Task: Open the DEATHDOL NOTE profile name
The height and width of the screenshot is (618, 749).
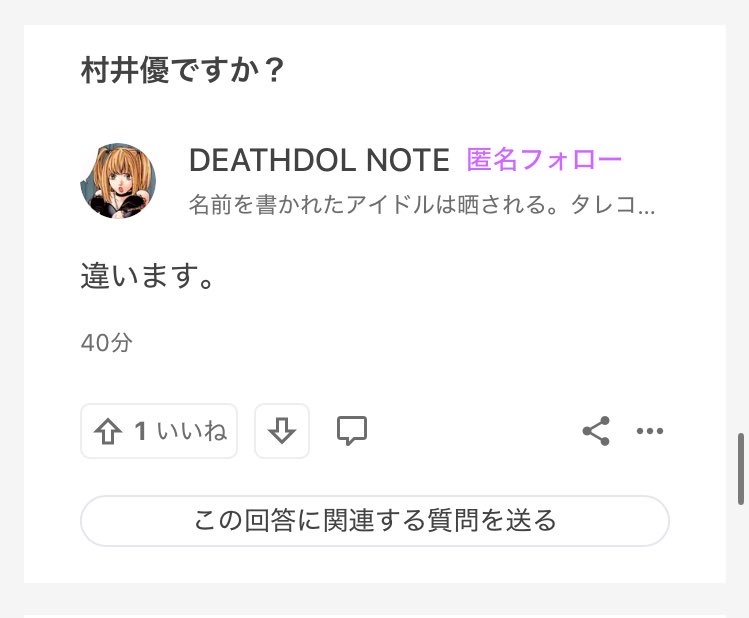Action: pos(319,159)
